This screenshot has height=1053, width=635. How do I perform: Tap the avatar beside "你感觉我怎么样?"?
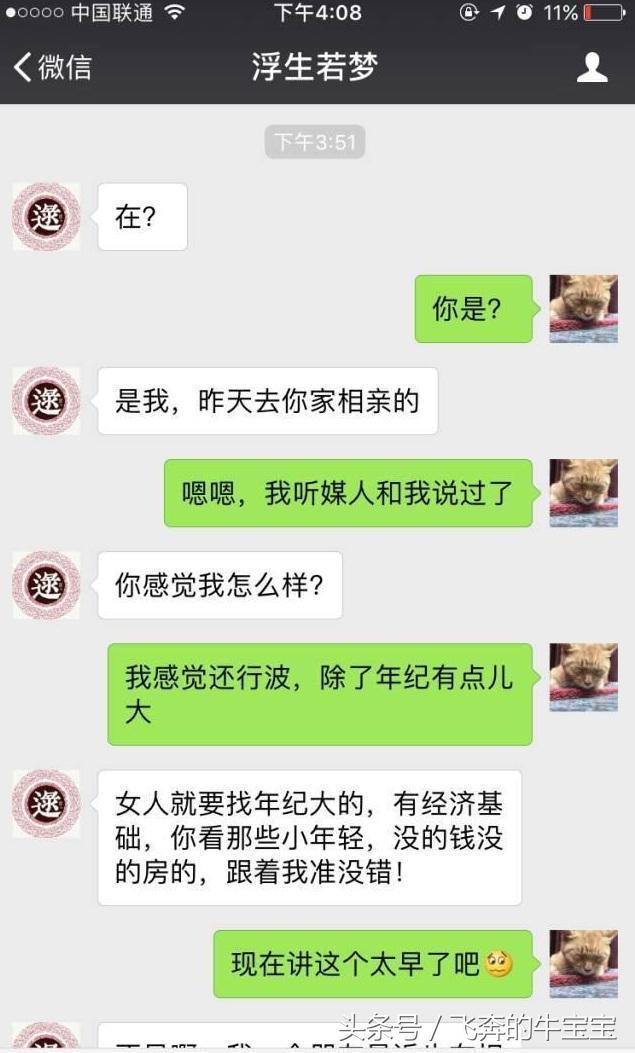coord(46,585)
